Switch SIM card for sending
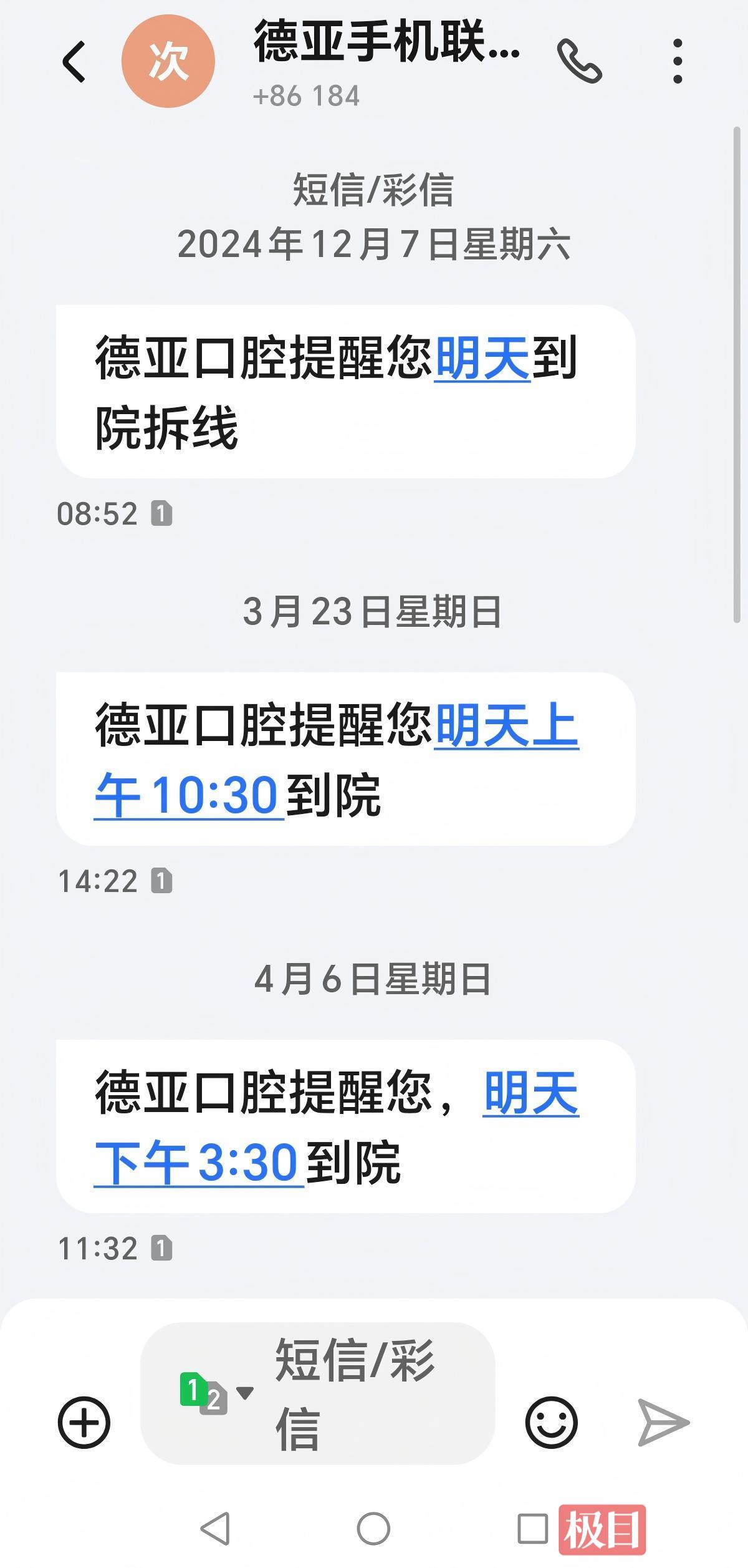 pos(215,1392)
